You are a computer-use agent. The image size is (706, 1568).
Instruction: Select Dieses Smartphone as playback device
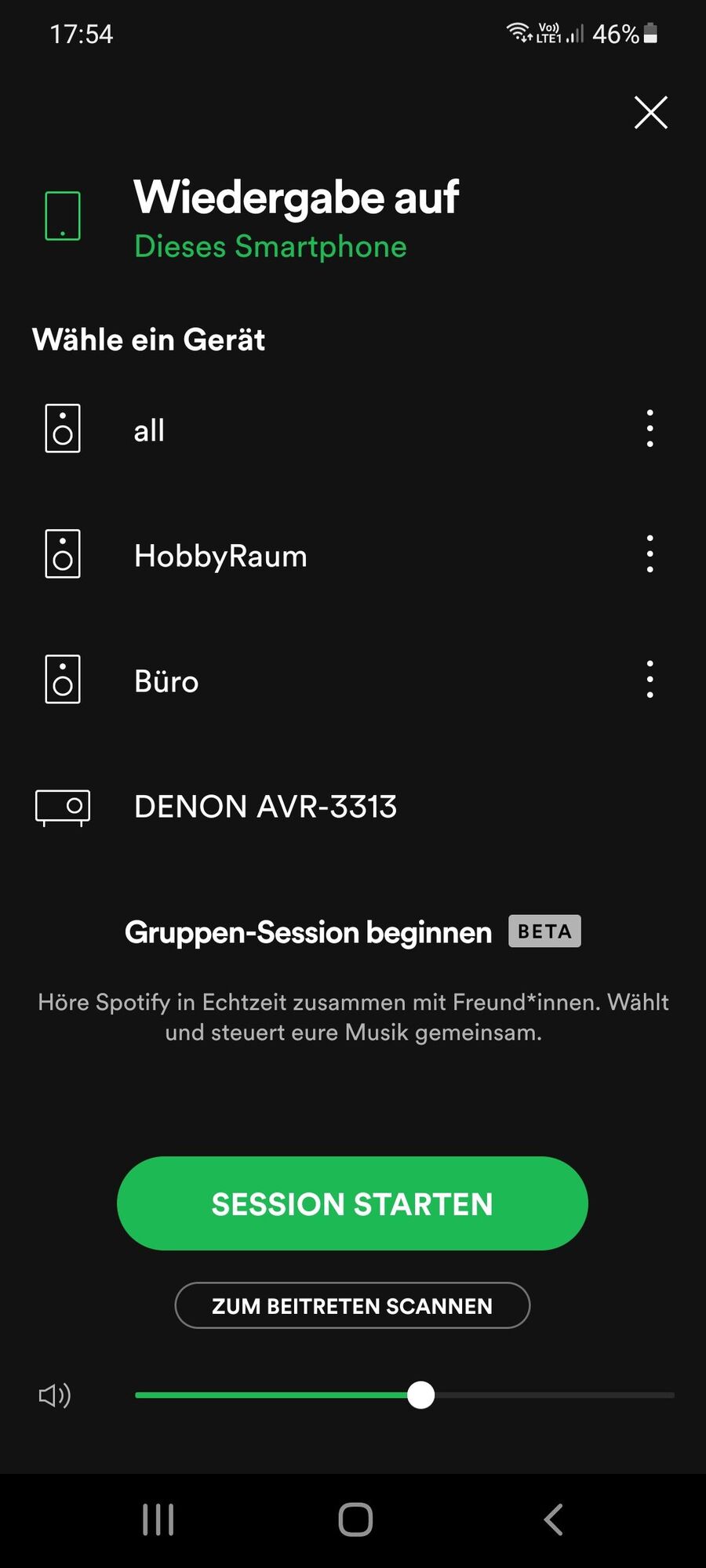270,246
